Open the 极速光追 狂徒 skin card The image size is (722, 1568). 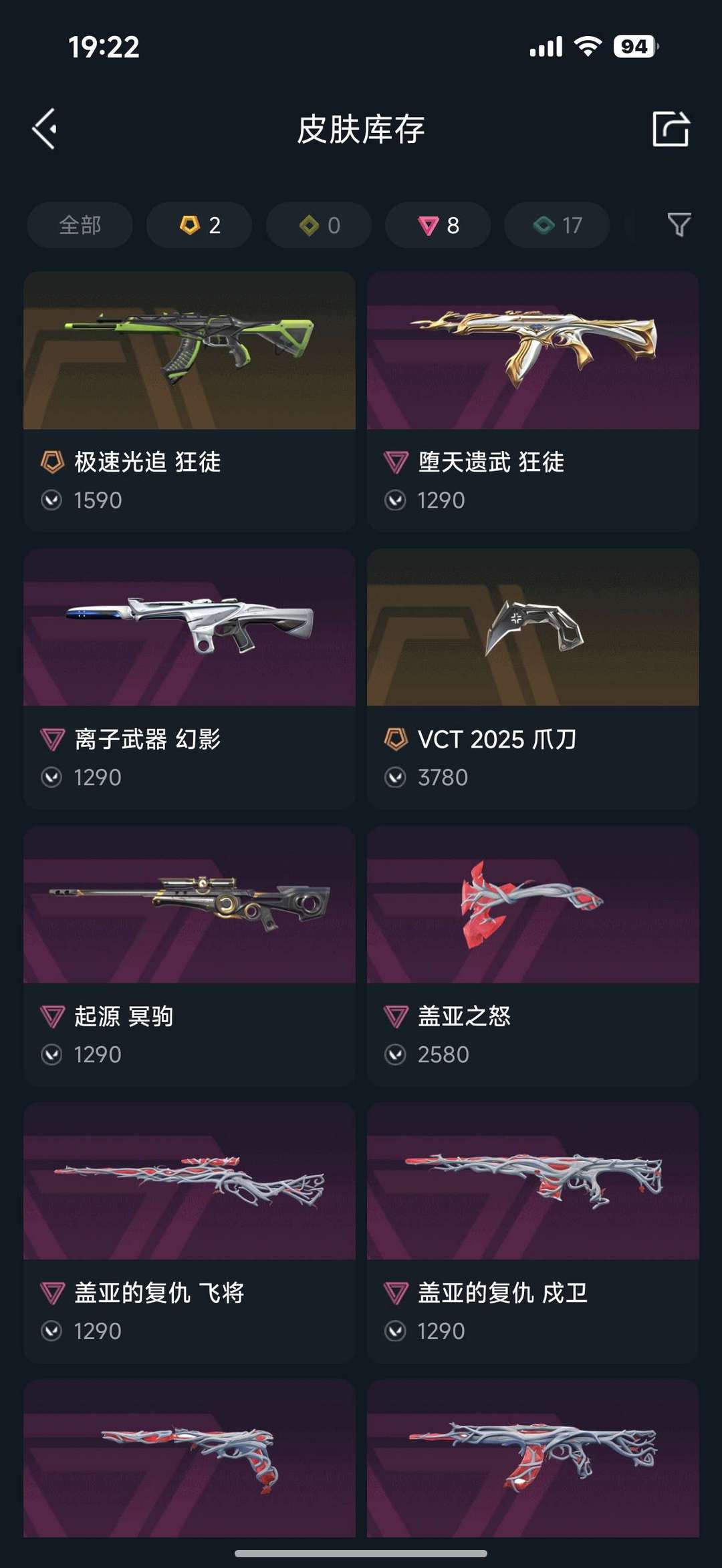click(x=189, y=401)
